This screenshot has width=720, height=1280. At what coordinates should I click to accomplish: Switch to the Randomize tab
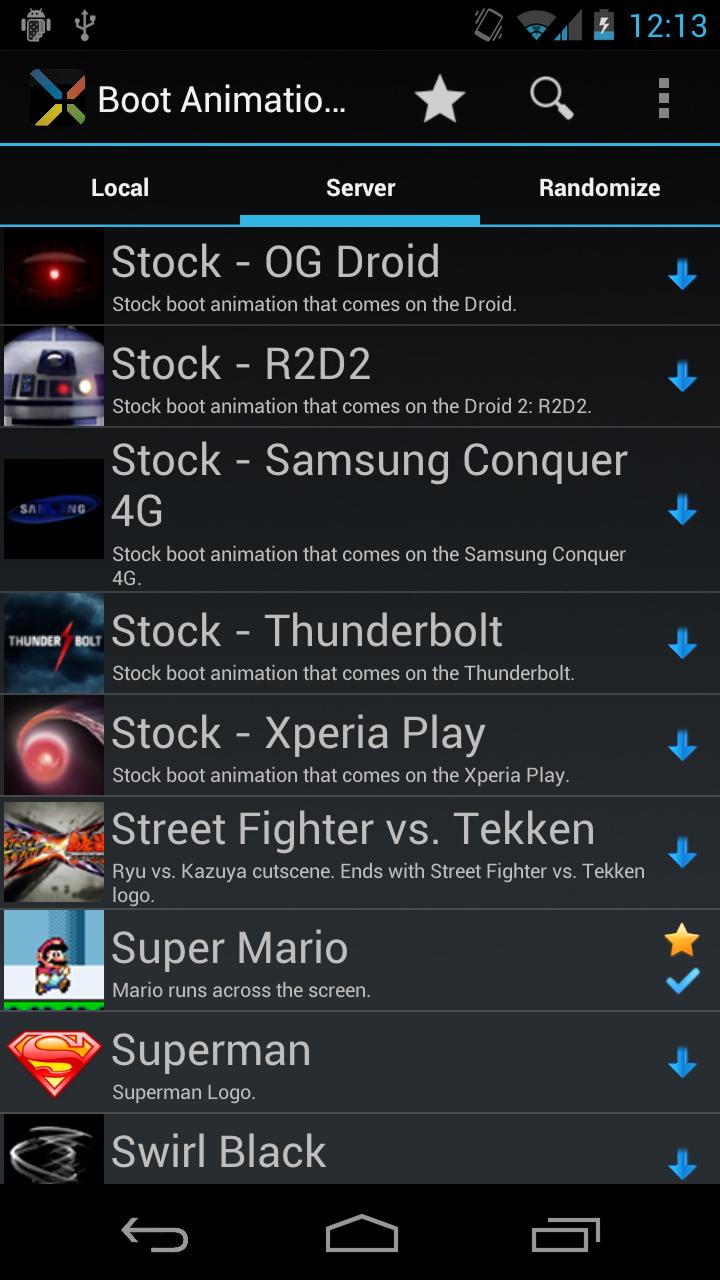pos(599,188)
